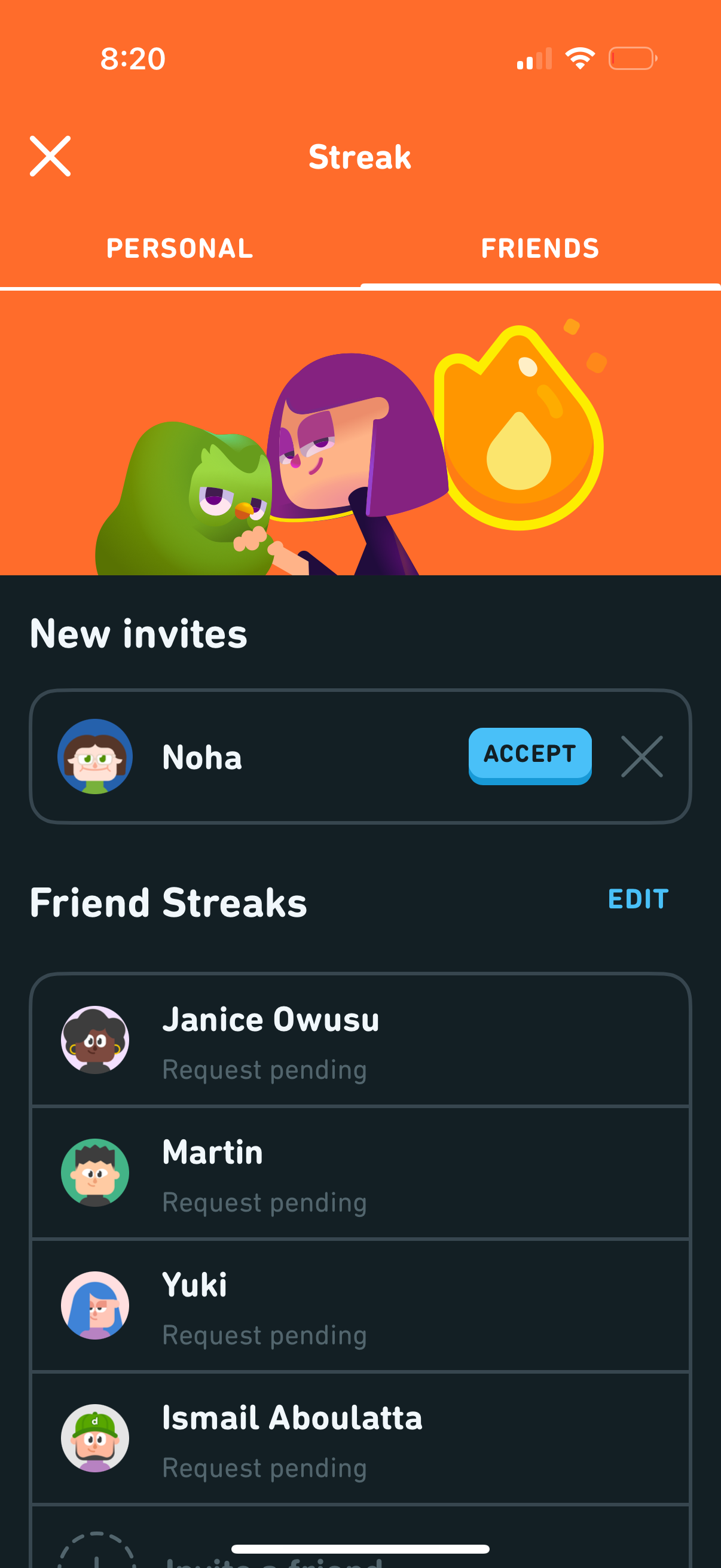Open Ismail Aboulatta's avatar
The height and width of the screenshot is (1568, 721).
click(94, 1438)
